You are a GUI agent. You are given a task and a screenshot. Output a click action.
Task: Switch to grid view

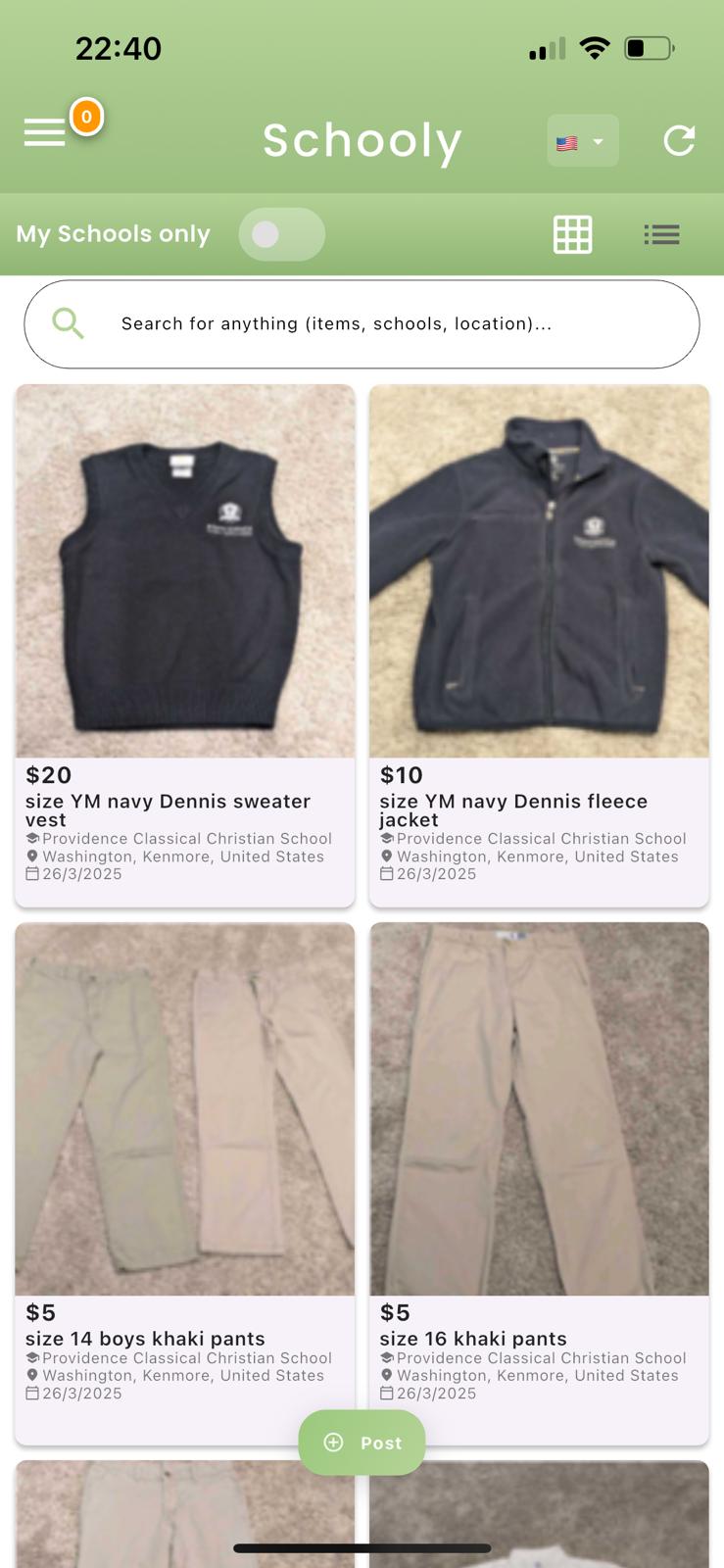572,234
